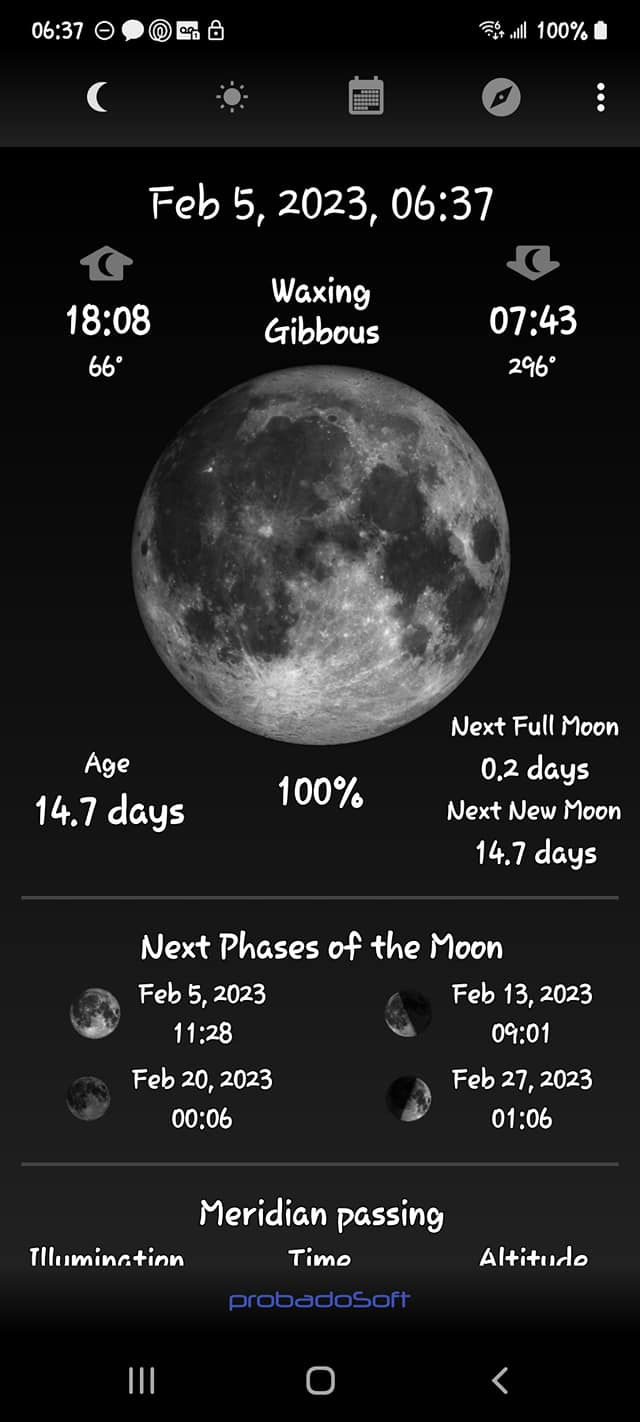Go to the home screen

pos(320,1381)
